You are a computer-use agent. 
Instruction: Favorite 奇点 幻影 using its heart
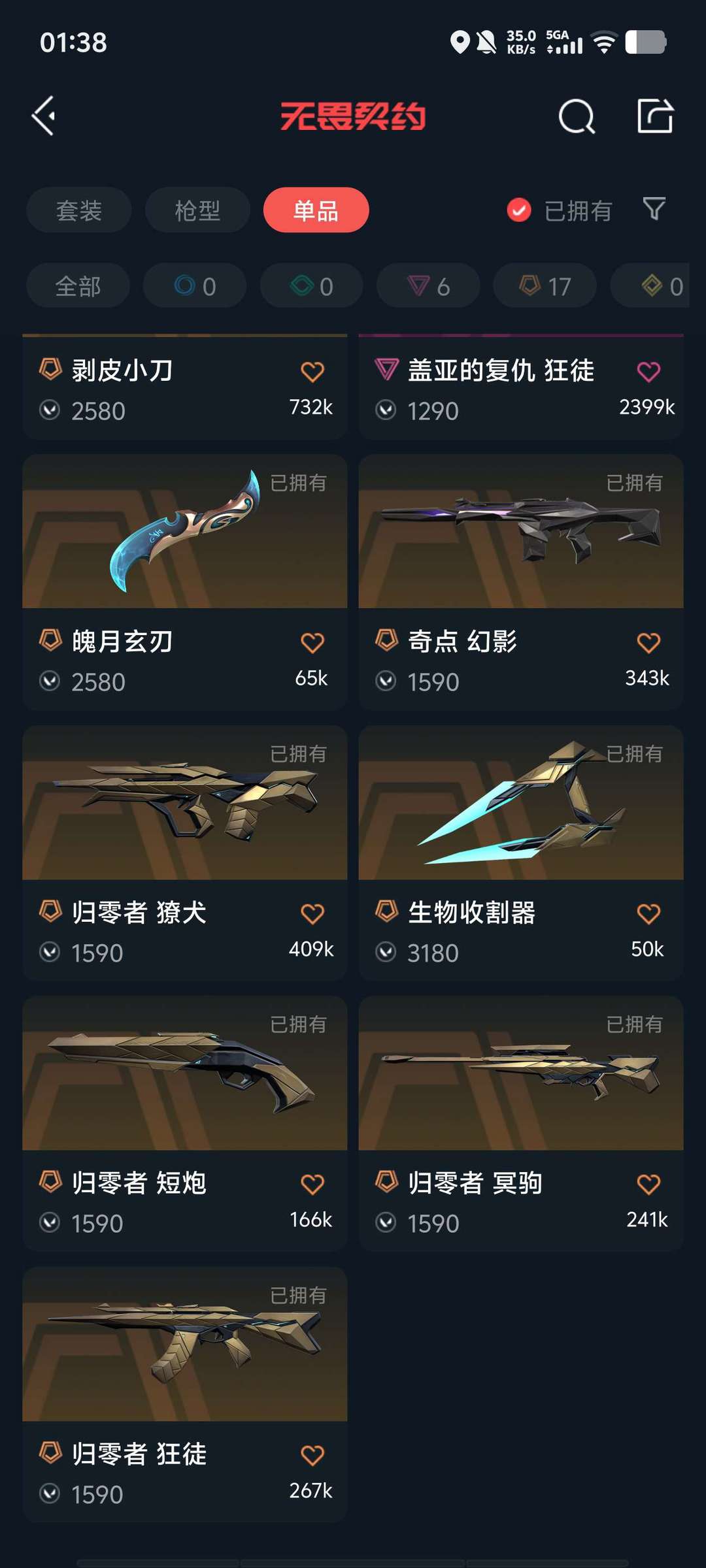pos(648,644)
